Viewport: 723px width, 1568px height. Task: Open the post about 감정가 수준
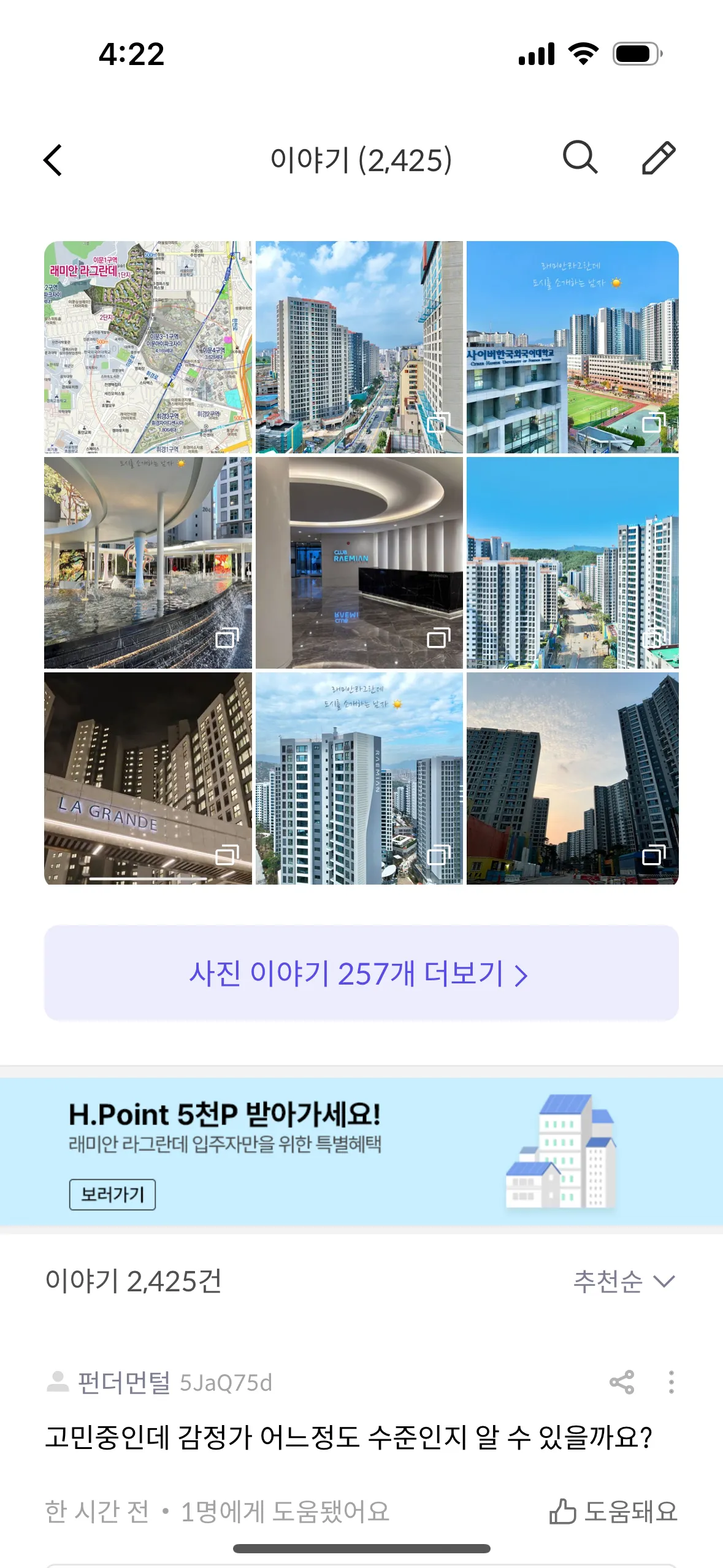point(348,1437)
